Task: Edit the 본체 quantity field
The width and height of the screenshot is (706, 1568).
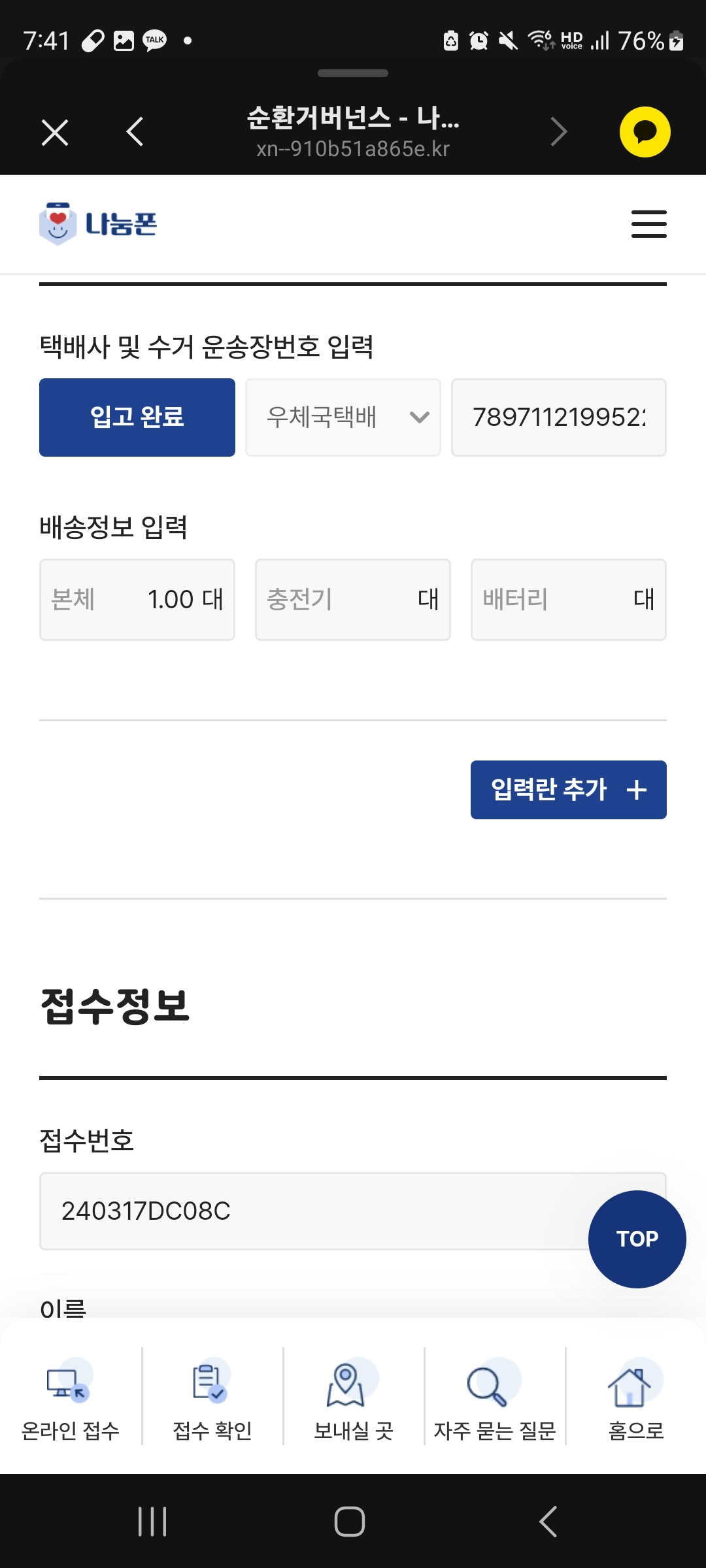Action: coord(137,600)
